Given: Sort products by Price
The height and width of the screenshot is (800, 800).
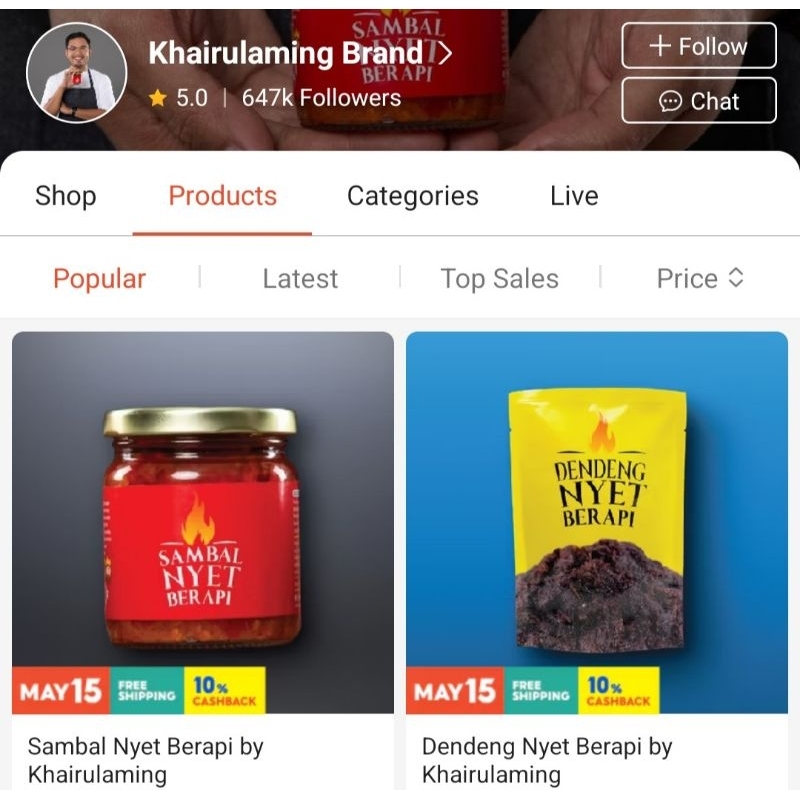Looking at the screenshot, I should (x=700, y=279).
